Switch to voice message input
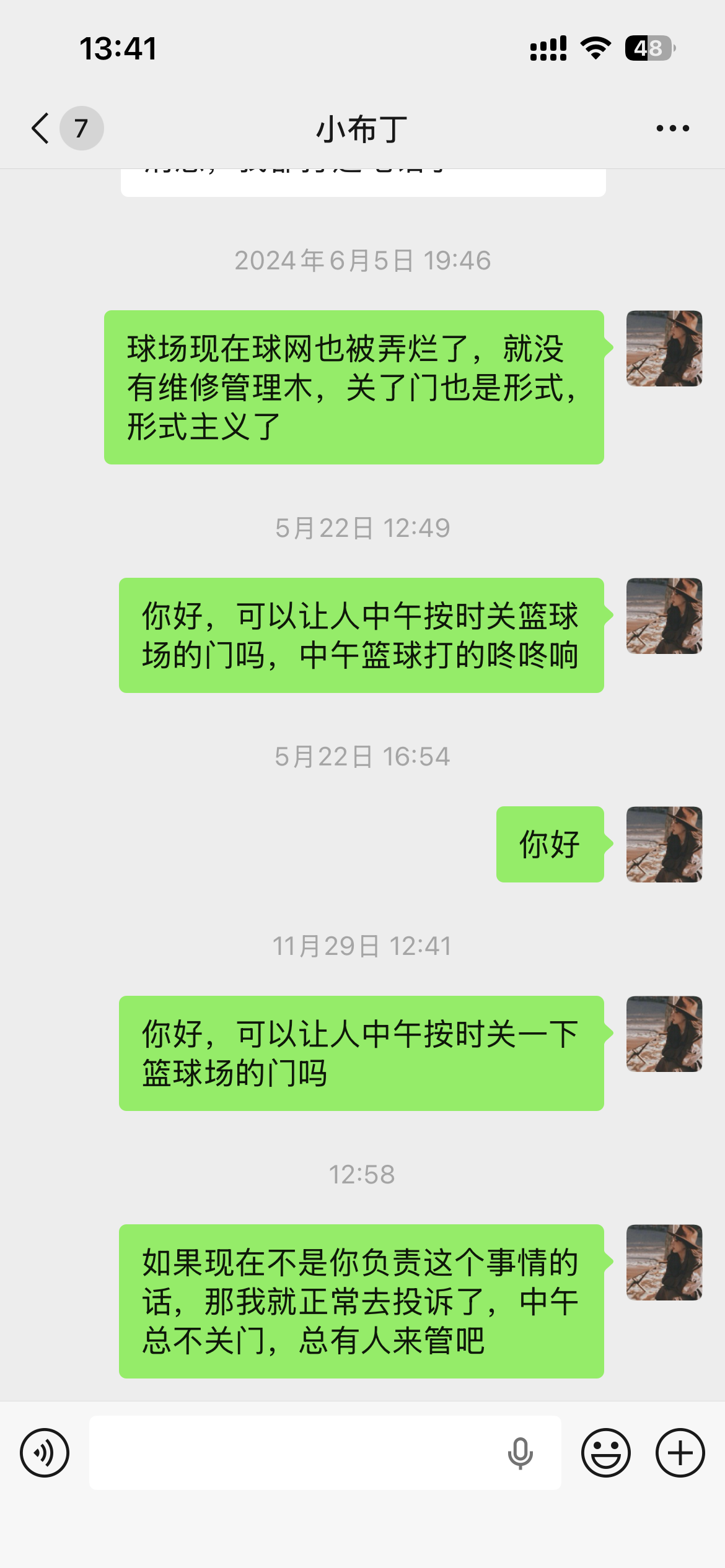The image size is (725, 1568). [45, 1453]
